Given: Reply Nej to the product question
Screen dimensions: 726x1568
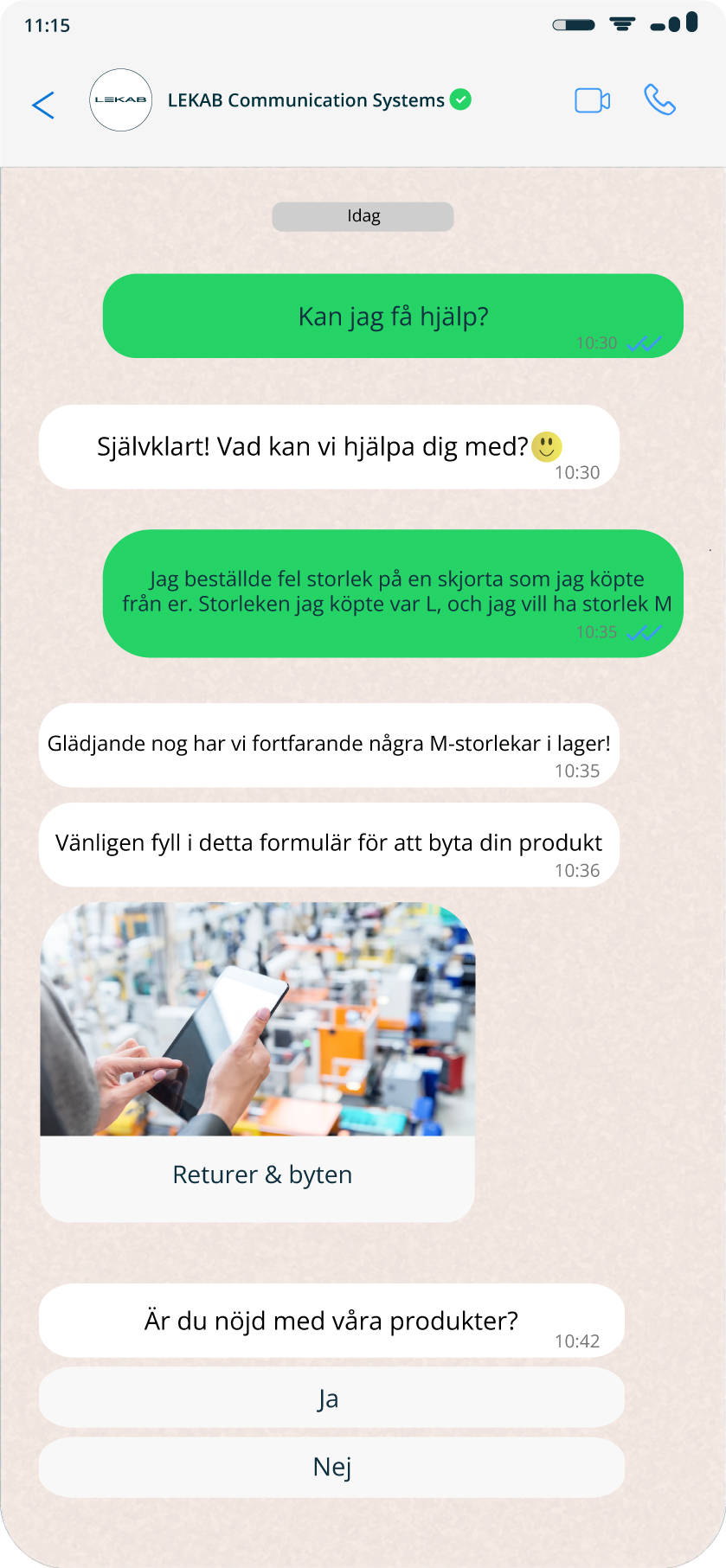Looking at the screenshot, I should coord(331,1467).
